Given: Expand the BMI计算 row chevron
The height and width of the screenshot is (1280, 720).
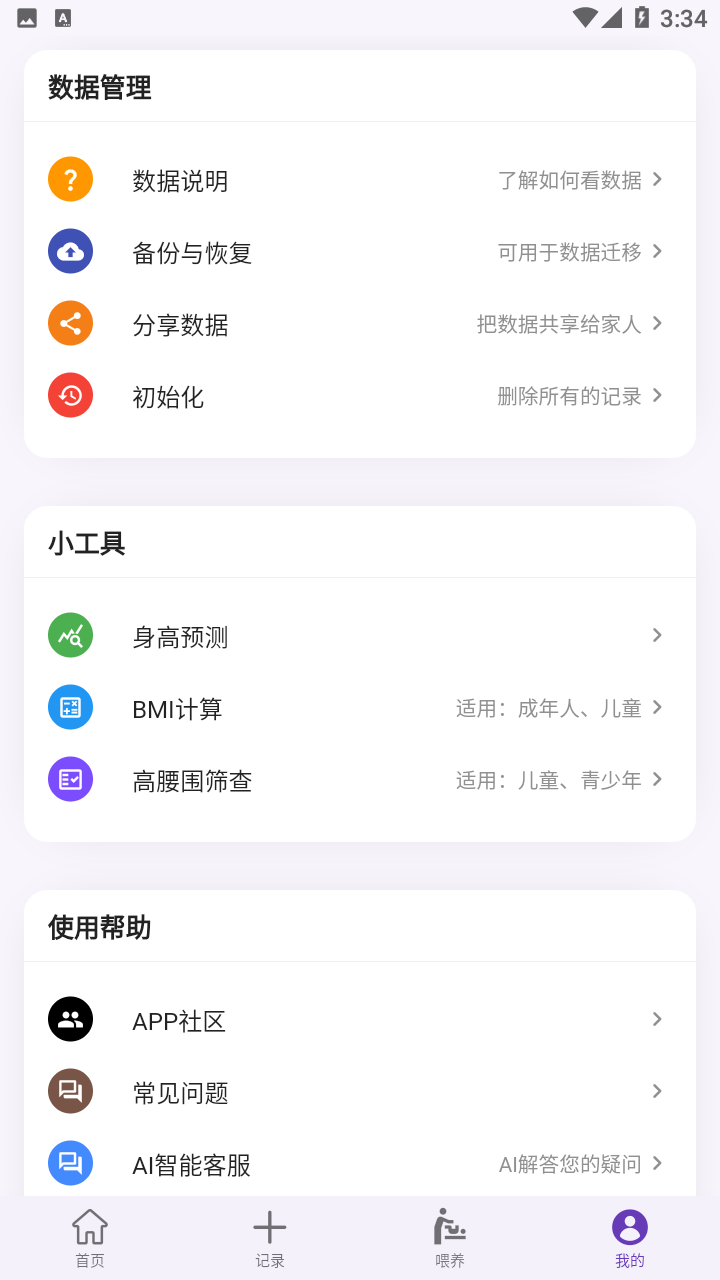Looking at the screenshot, I should [x=657, y=707].
